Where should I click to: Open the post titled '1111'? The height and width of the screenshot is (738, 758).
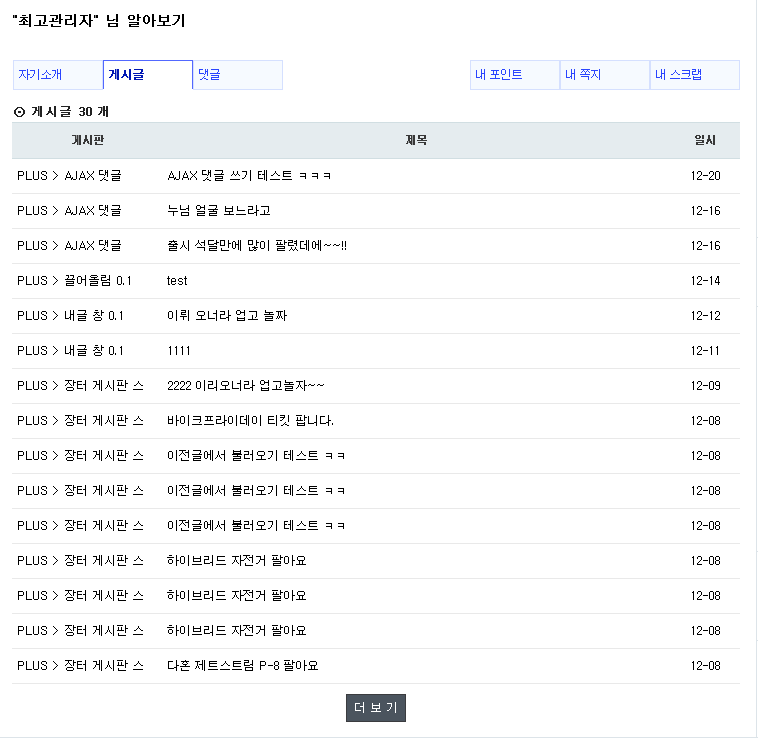(x=179, y=351)
